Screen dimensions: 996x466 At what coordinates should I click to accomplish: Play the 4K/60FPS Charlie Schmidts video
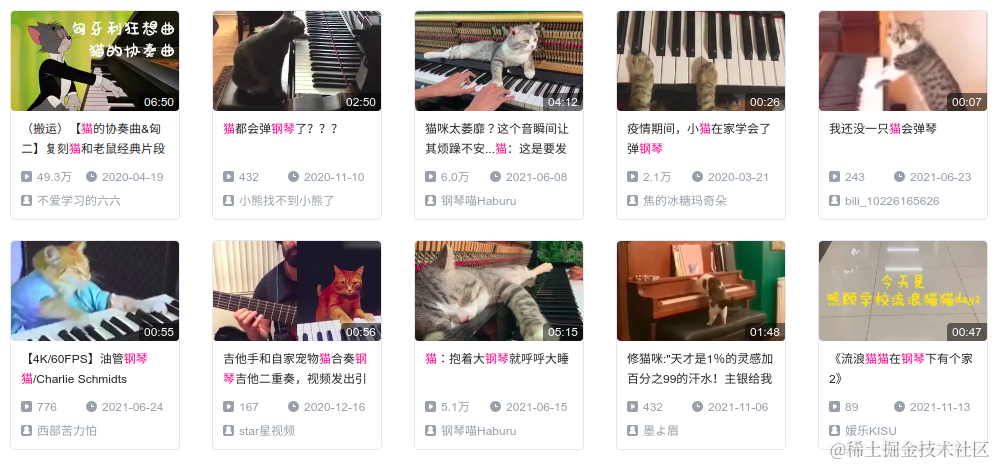point(95,291)
